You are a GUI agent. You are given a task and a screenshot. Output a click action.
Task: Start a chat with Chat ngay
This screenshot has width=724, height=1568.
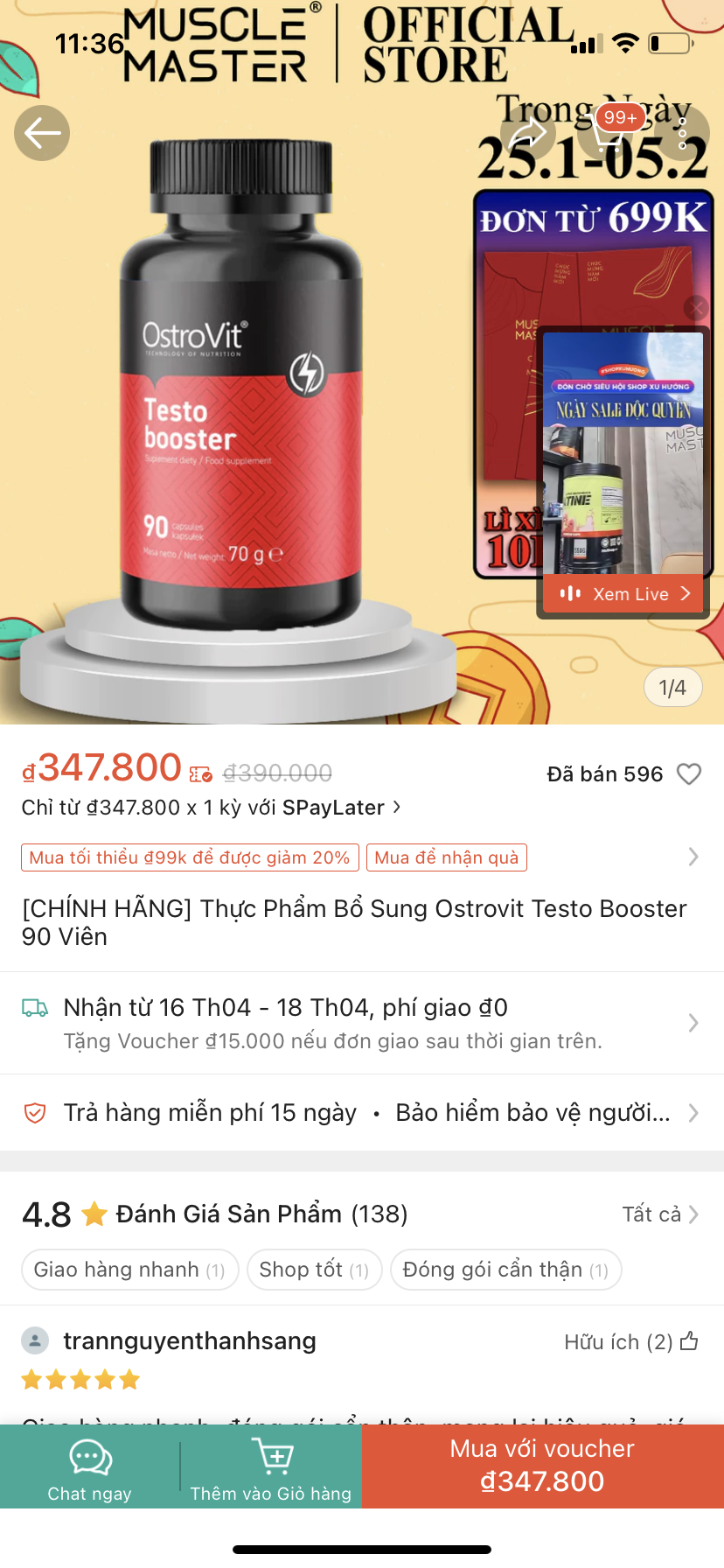[x=90, y=1467]
